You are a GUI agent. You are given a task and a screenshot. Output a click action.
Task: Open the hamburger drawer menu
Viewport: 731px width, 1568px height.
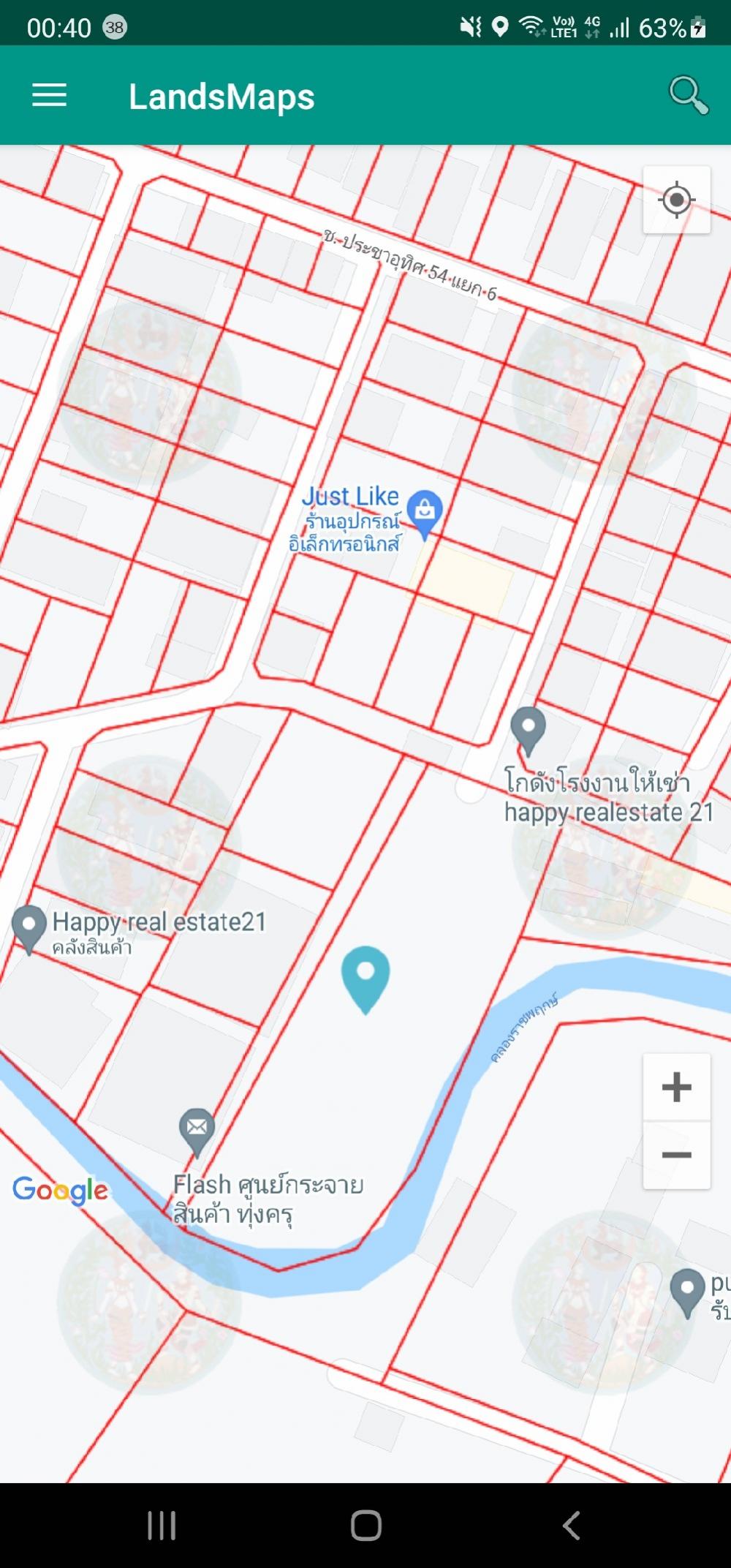point(49,96)
